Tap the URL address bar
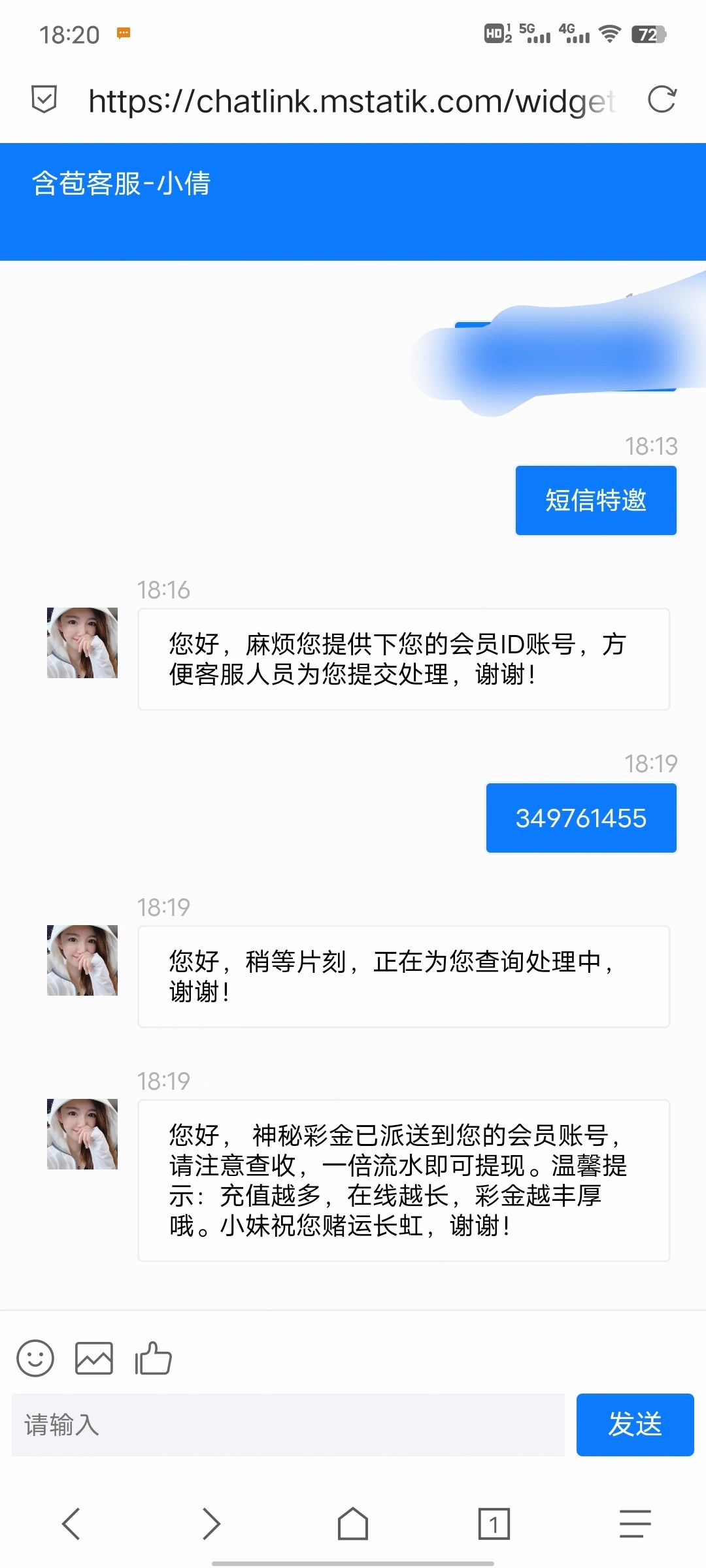This screenshot has width=706, height=1568. tap(352, 101)
